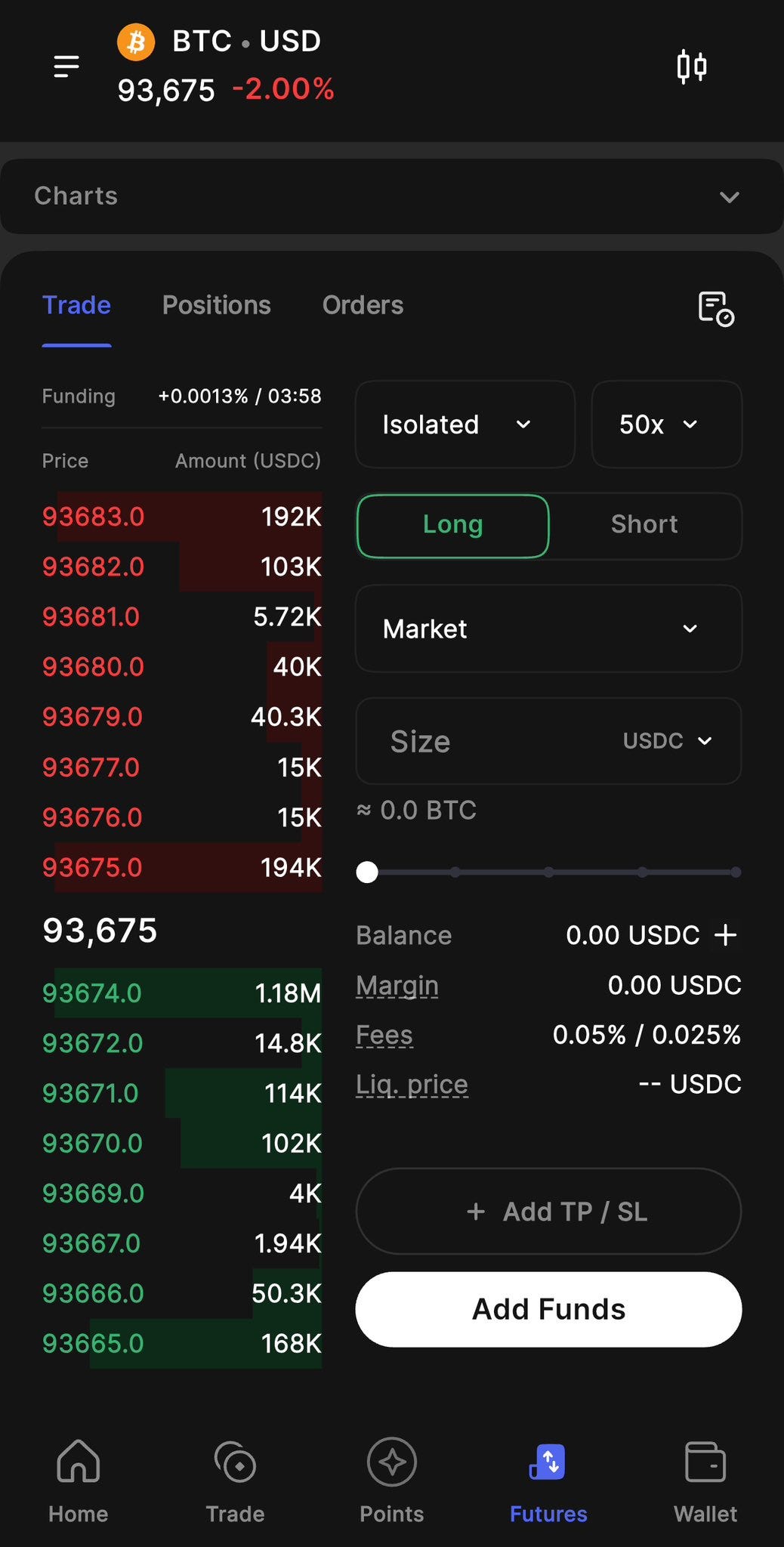This screenshot has width=784, height=1547.
Task: Open the candlestick chart icon
Action: [x=691, y=66]
